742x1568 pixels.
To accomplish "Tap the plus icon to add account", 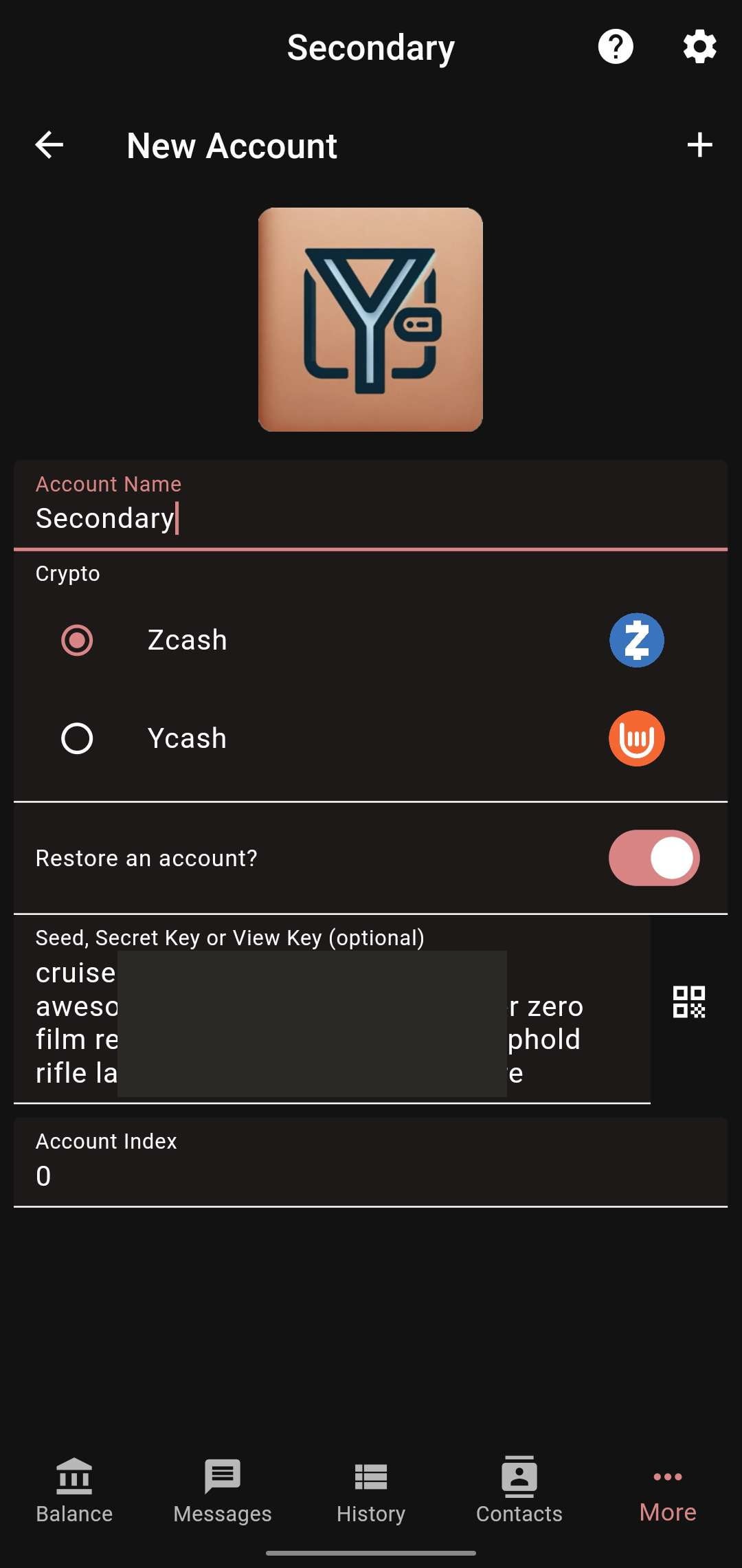I will coord(699,145).
